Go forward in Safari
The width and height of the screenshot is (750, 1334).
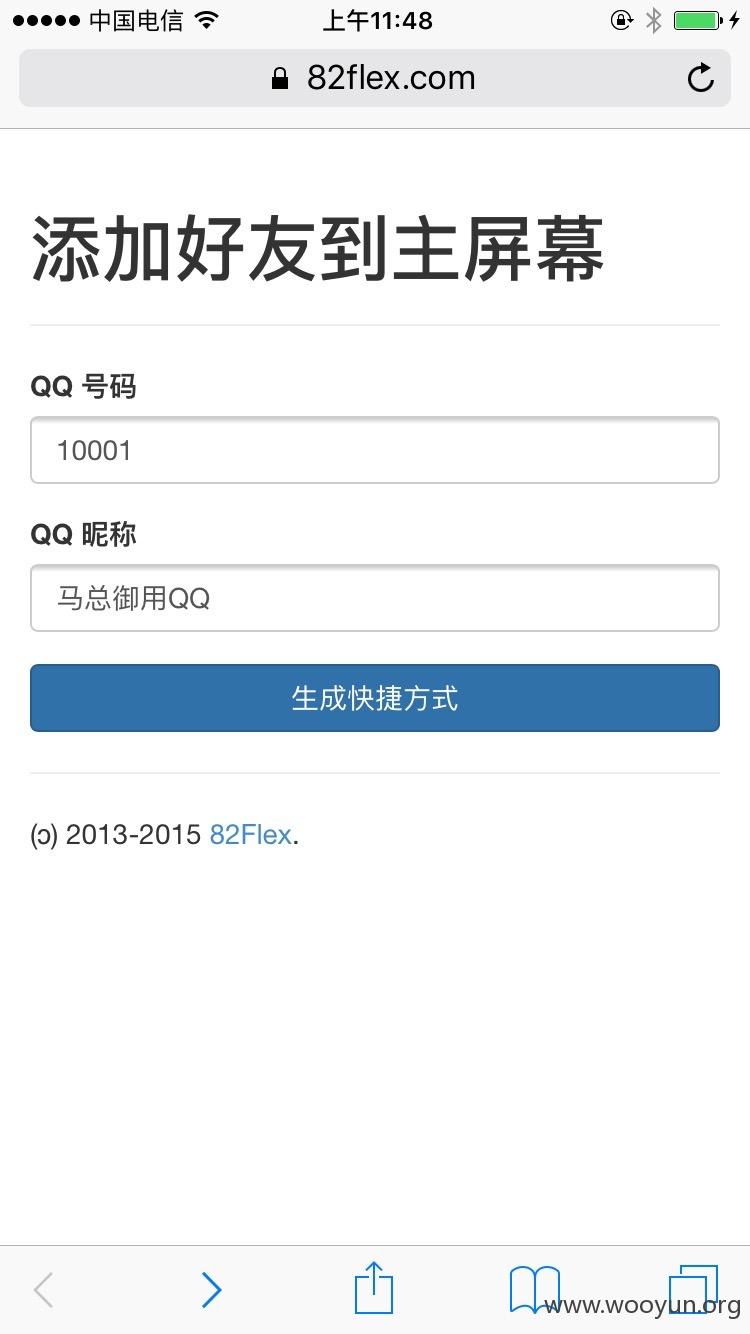(211, 1290)
